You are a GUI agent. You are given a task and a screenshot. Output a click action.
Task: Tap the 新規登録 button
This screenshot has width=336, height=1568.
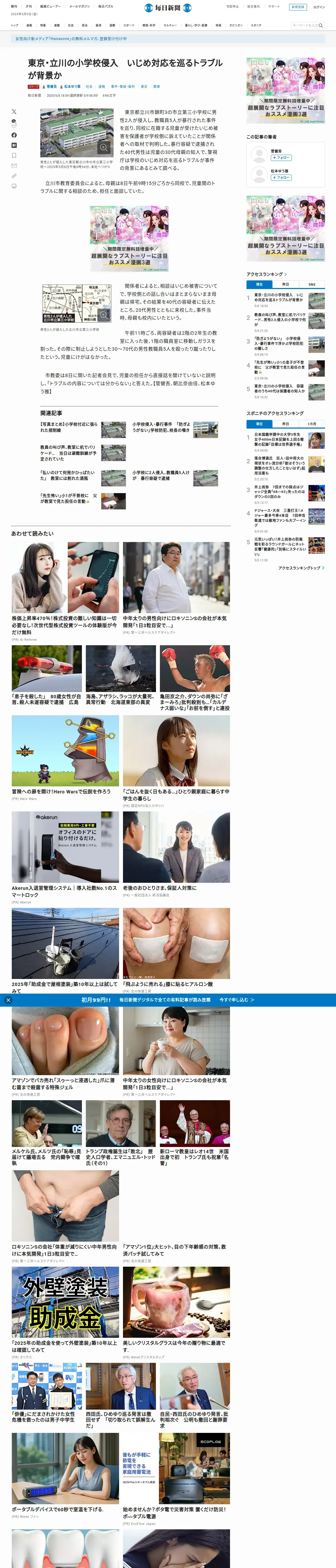pos(298,7)
